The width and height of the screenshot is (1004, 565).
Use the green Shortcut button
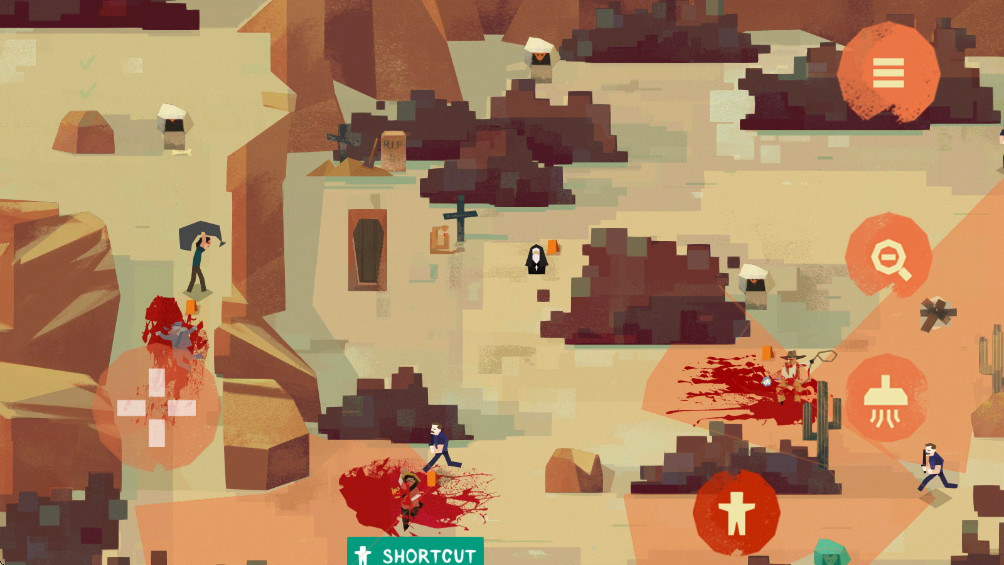coord(415,553)
